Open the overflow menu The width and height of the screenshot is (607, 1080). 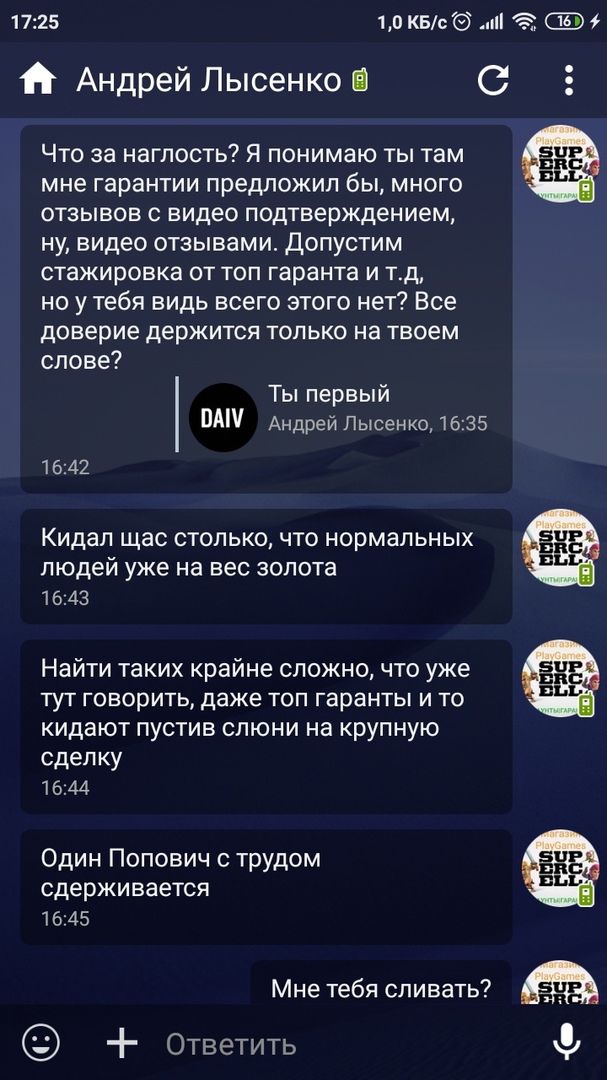pyautogui.click(x=568, y=80)
